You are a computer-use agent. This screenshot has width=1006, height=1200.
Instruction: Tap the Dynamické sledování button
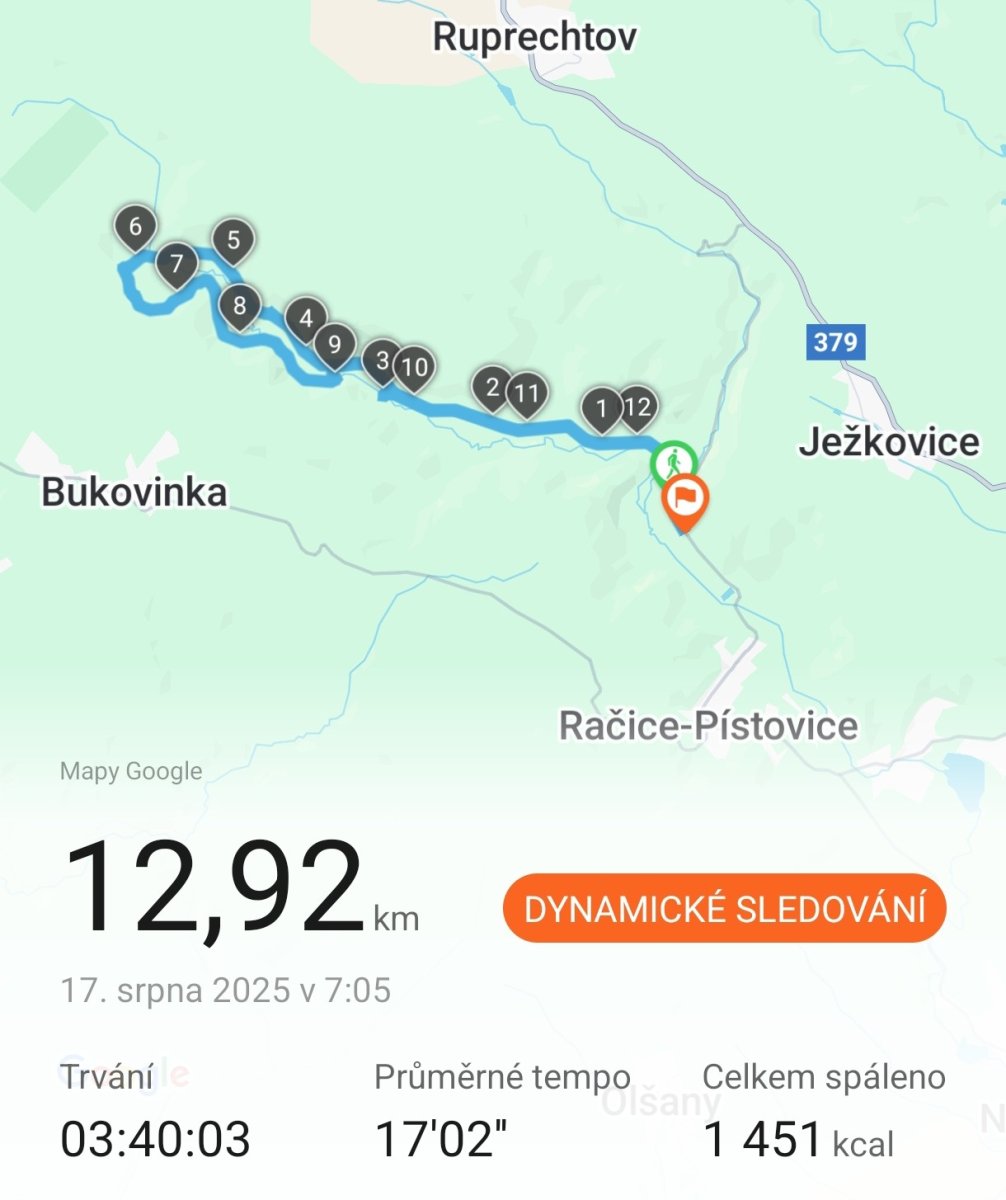[x=724, y=908]
